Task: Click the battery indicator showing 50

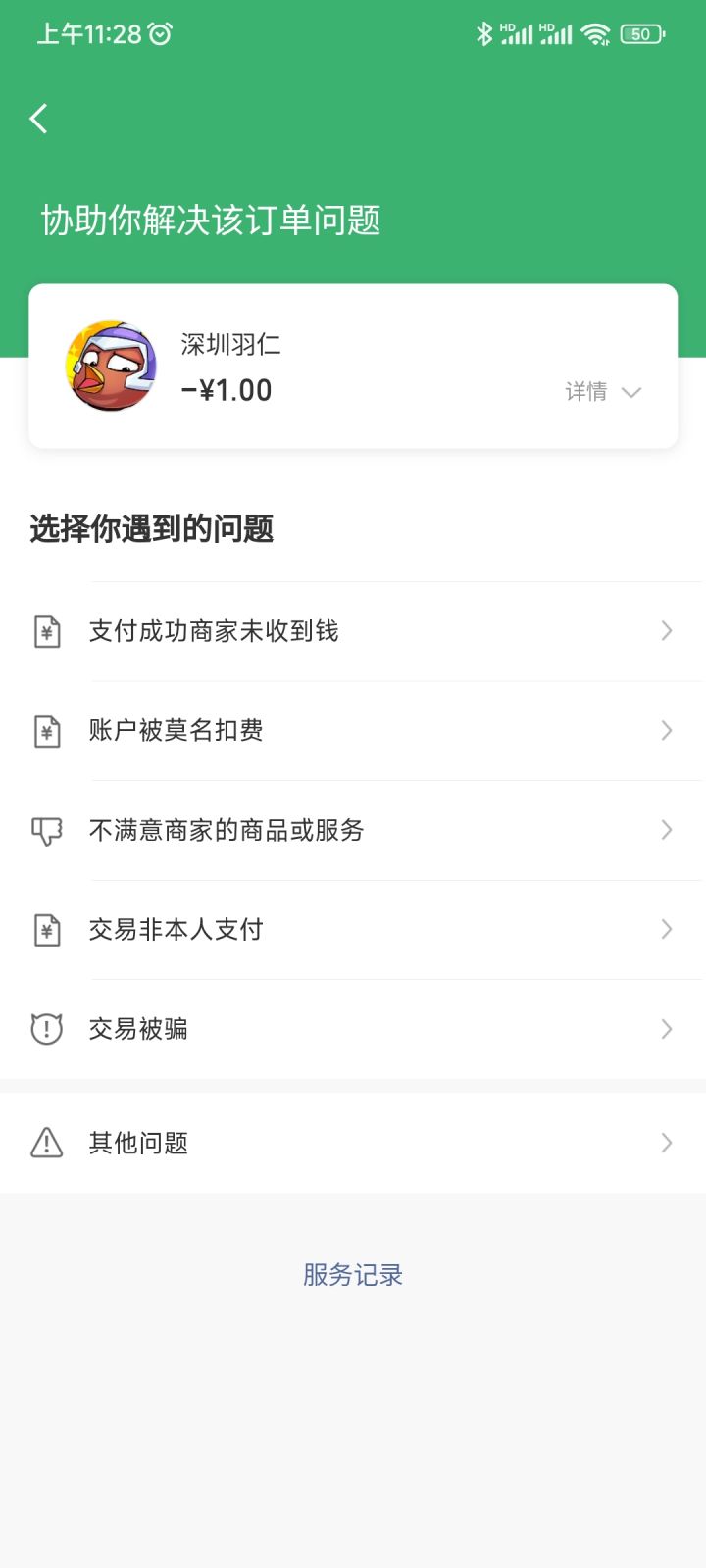Action: click(640, 33)
